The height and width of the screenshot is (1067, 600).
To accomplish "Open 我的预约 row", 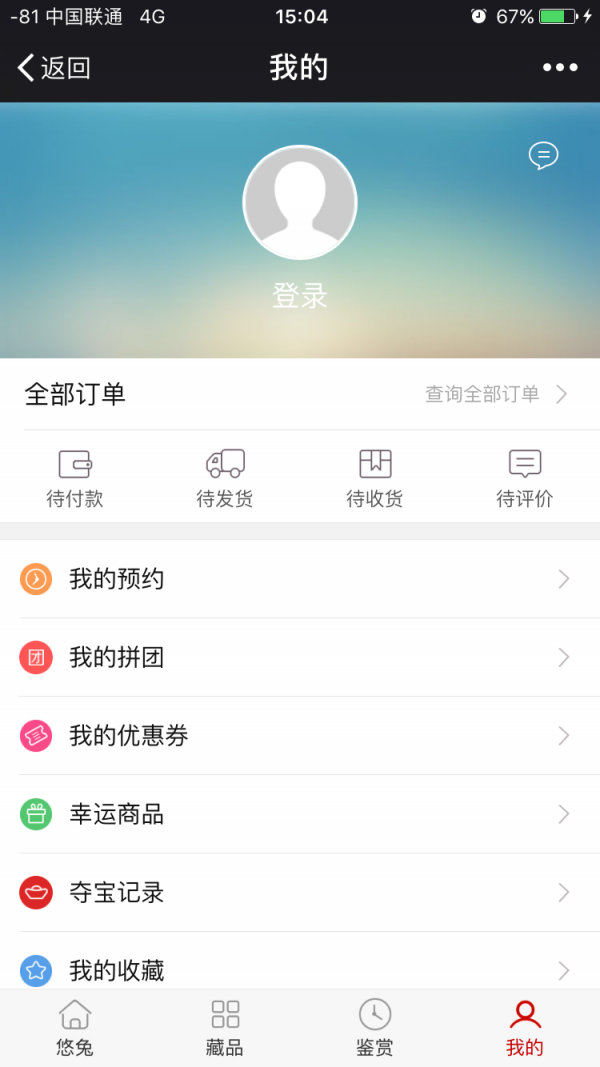I will click(x=300, y=579).
